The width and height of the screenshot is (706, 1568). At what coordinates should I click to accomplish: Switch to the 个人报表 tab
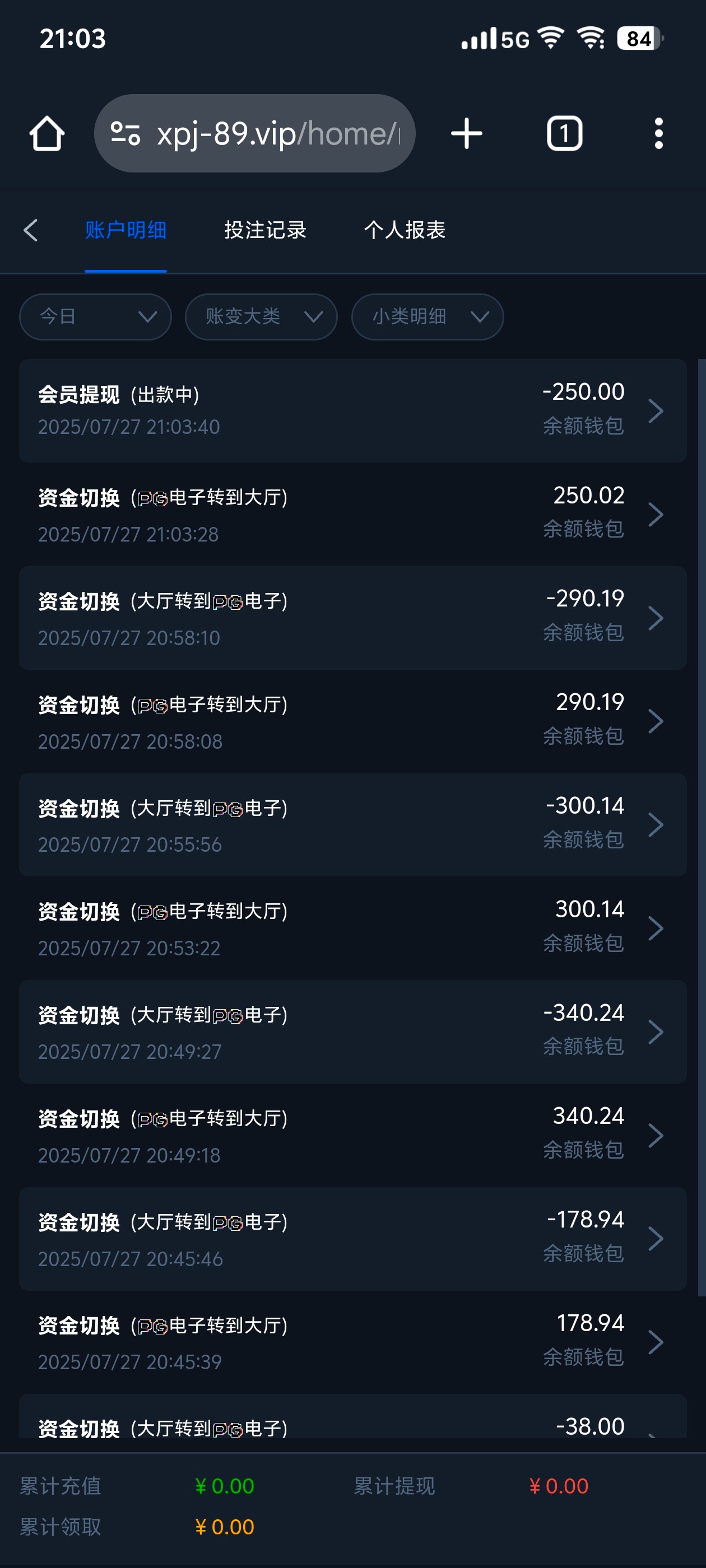405,230
